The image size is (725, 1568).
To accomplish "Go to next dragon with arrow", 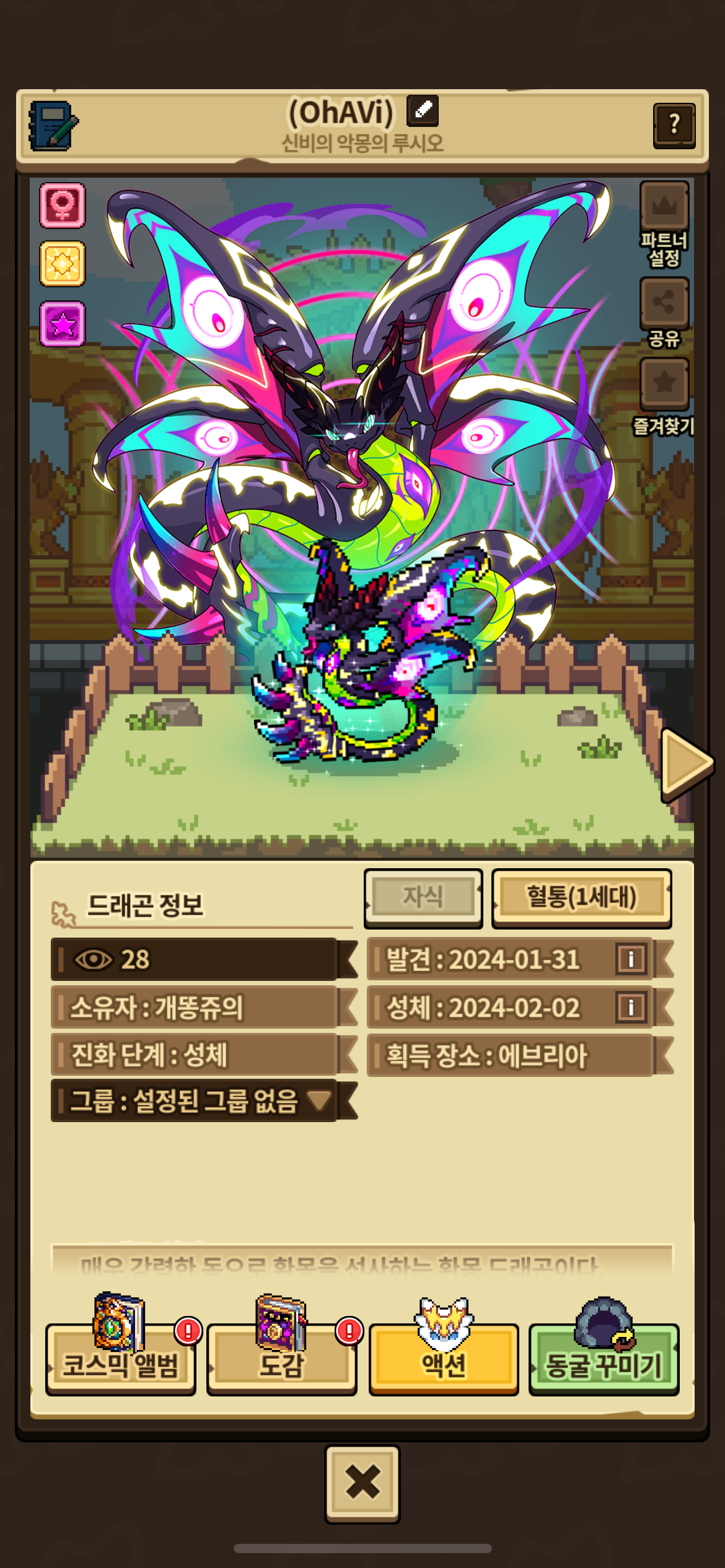I will [x=687, y=764].
